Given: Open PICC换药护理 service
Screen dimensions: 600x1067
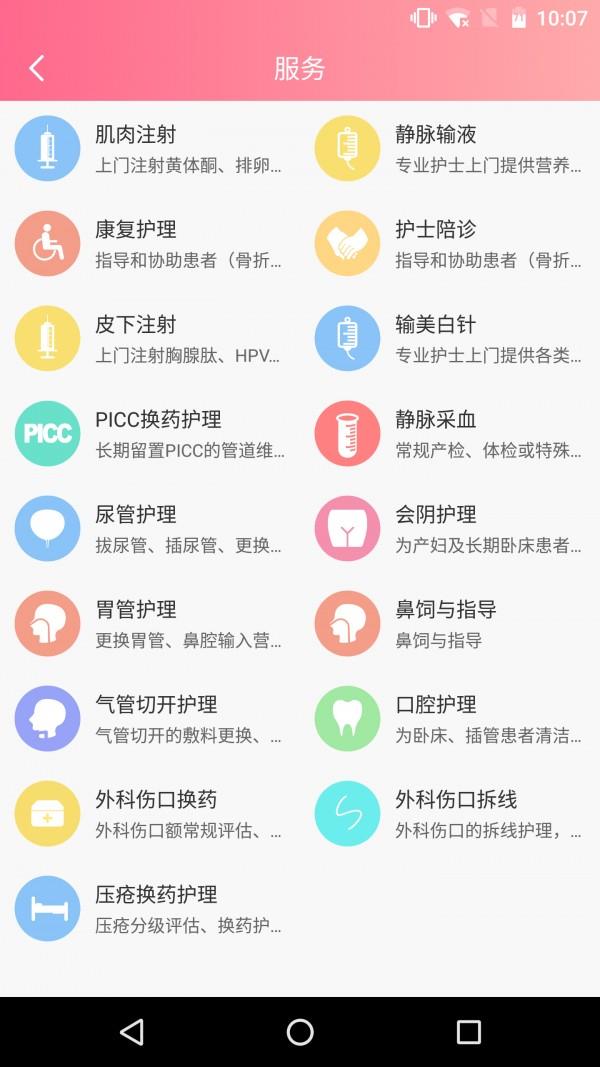Looking at the screenshot, I should [x=150, y=433].
